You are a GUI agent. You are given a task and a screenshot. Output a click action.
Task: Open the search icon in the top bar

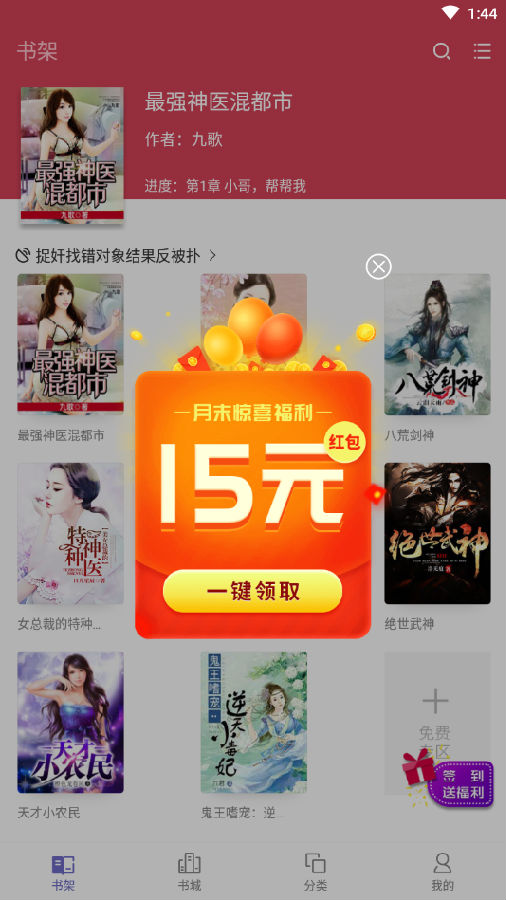(x=441, y=52)
